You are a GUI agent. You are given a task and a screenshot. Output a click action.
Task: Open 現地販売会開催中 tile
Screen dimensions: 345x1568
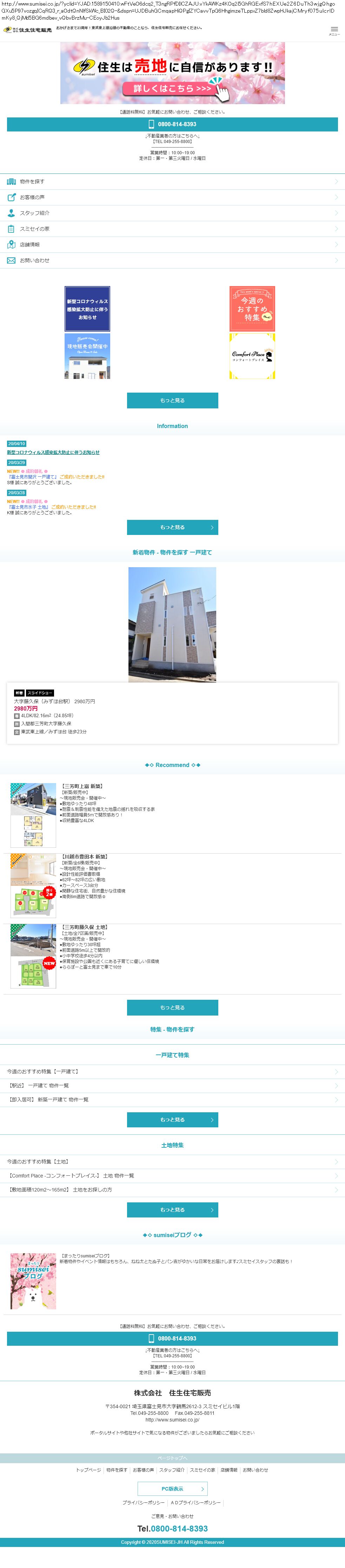[x=87, y=356]
